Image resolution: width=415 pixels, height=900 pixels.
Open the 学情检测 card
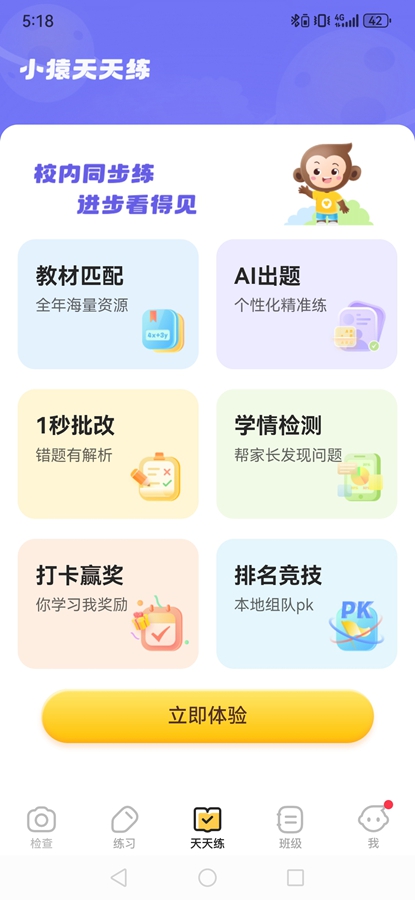pyautogui.click(x=307, y=453)
